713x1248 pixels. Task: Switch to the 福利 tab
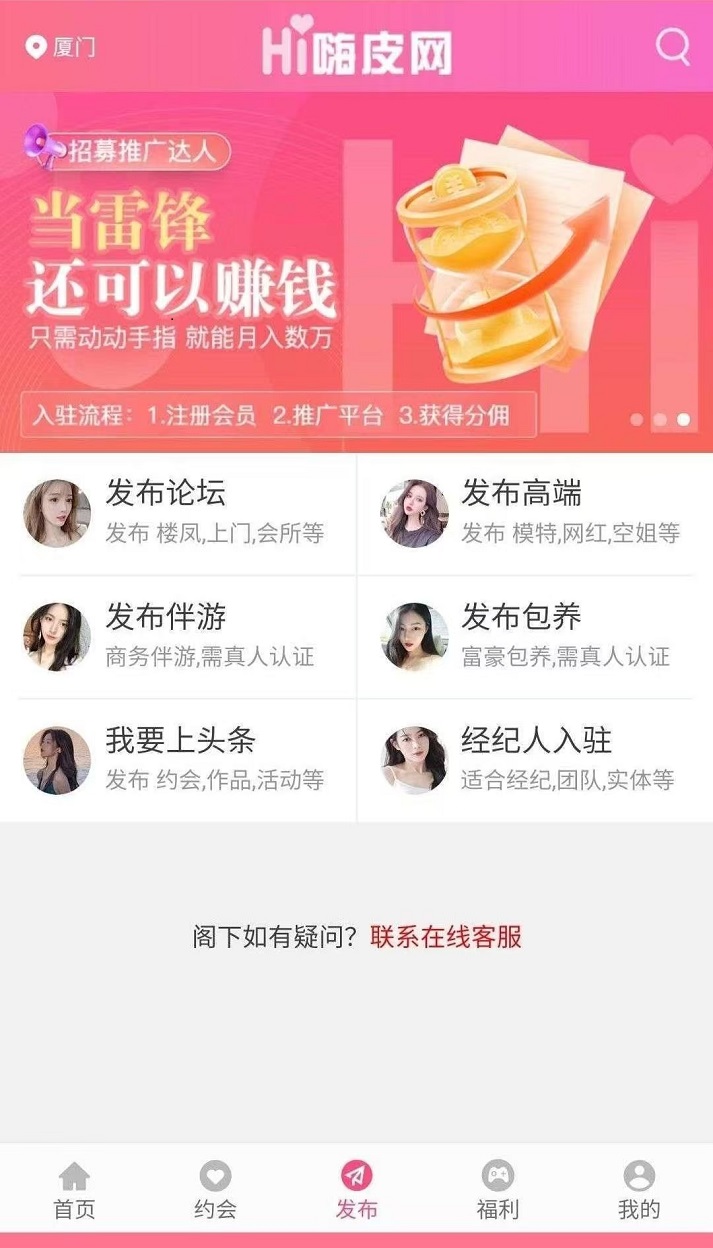click(x=497, y=1191)
